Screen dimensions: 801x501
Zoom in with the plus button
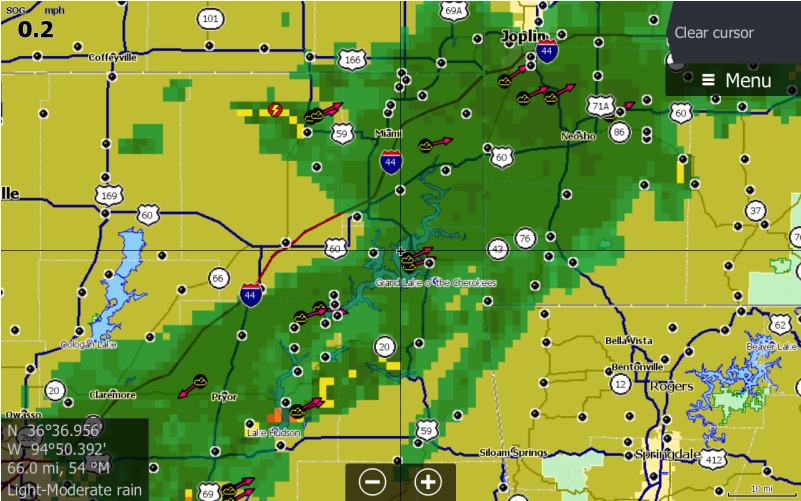[x=427, y=481]
